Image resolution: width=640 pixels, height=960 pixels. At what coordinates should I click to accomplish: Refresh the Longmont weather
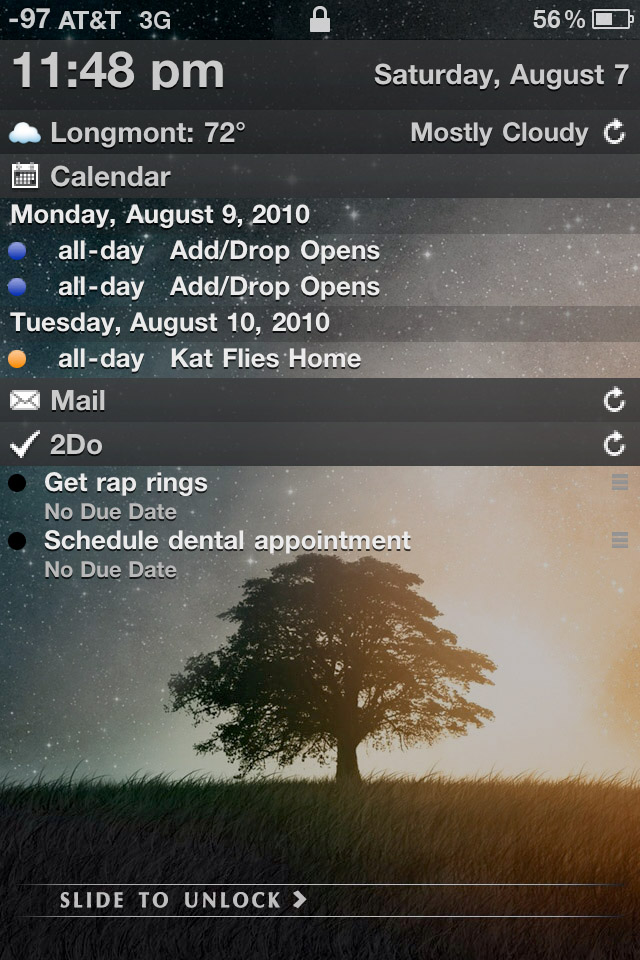[614, 133]
